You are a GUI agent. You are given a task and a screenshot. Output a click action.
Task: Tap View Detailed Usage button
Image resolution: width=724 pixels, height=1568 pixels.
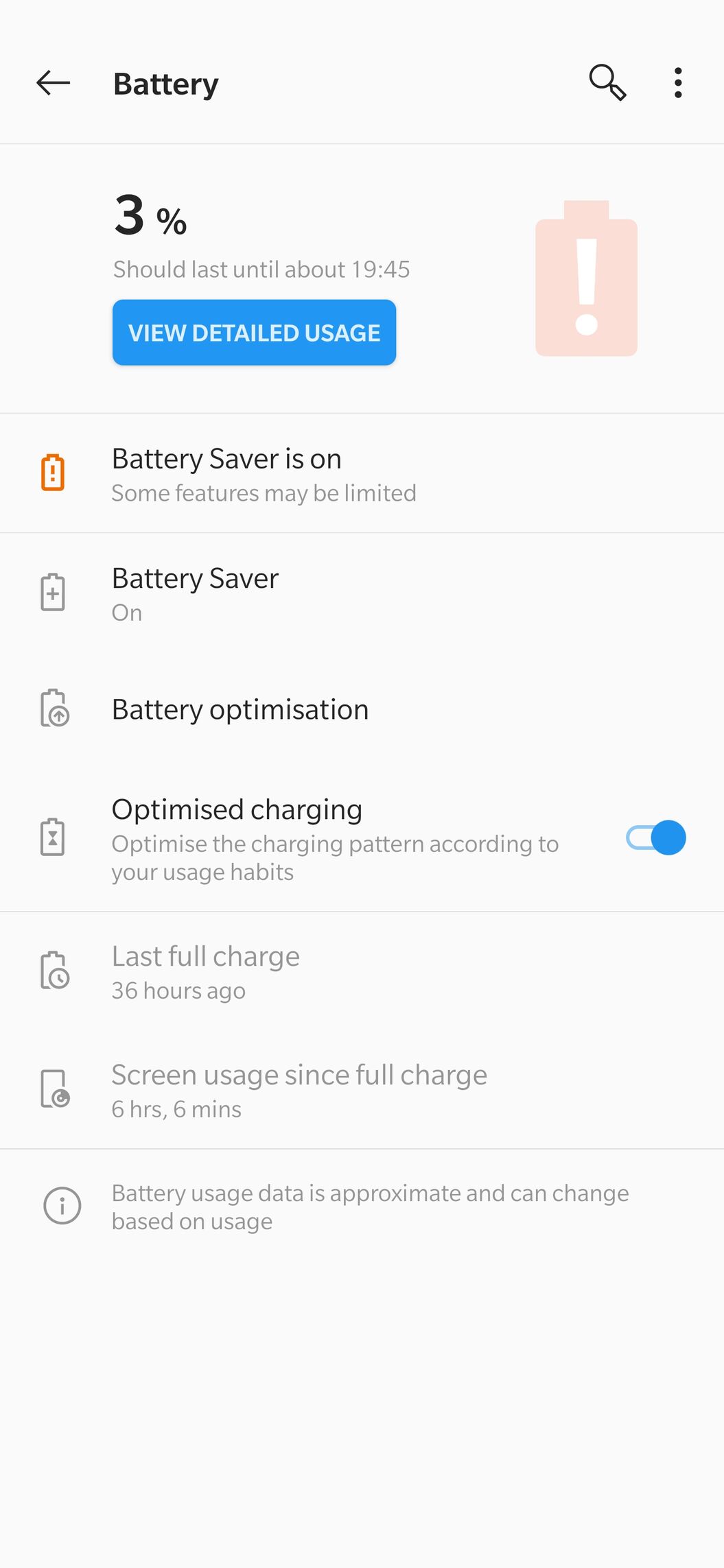click(254, 333)
